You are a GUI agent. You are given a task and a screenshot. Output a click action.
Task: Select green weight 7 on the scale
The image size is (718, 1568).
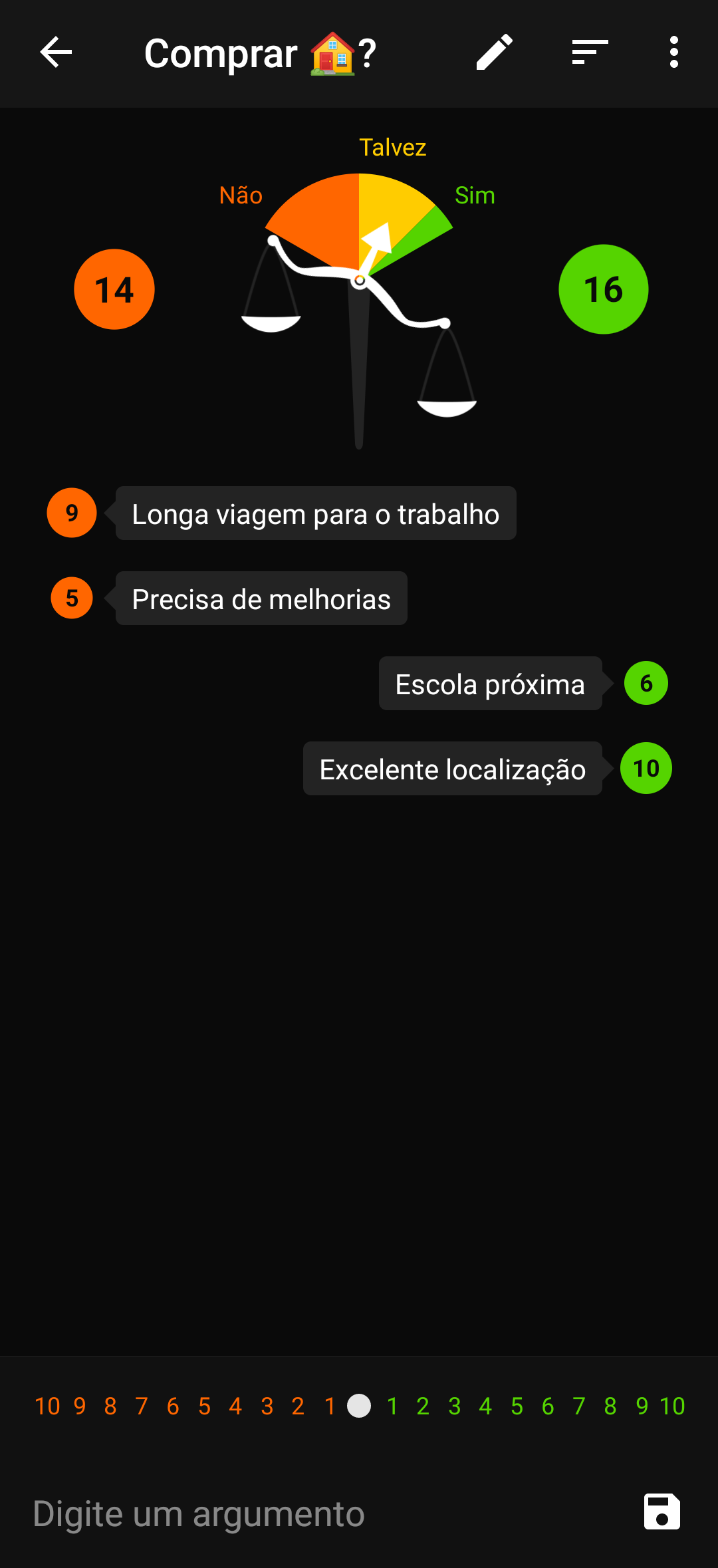[x=579, y=1406]
